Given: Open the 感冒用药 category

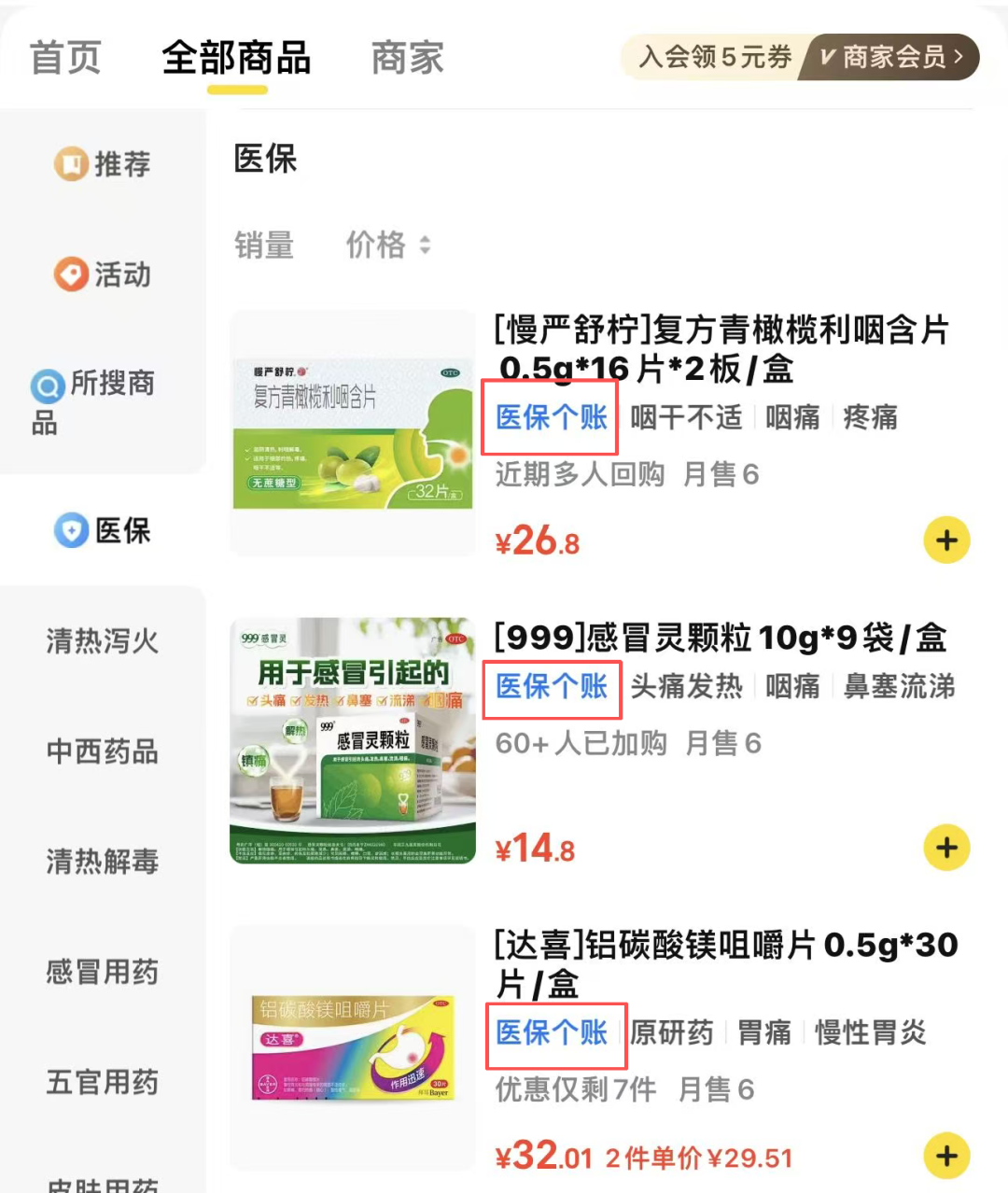Looking at the screenshot, I should [x=103, y=972].
